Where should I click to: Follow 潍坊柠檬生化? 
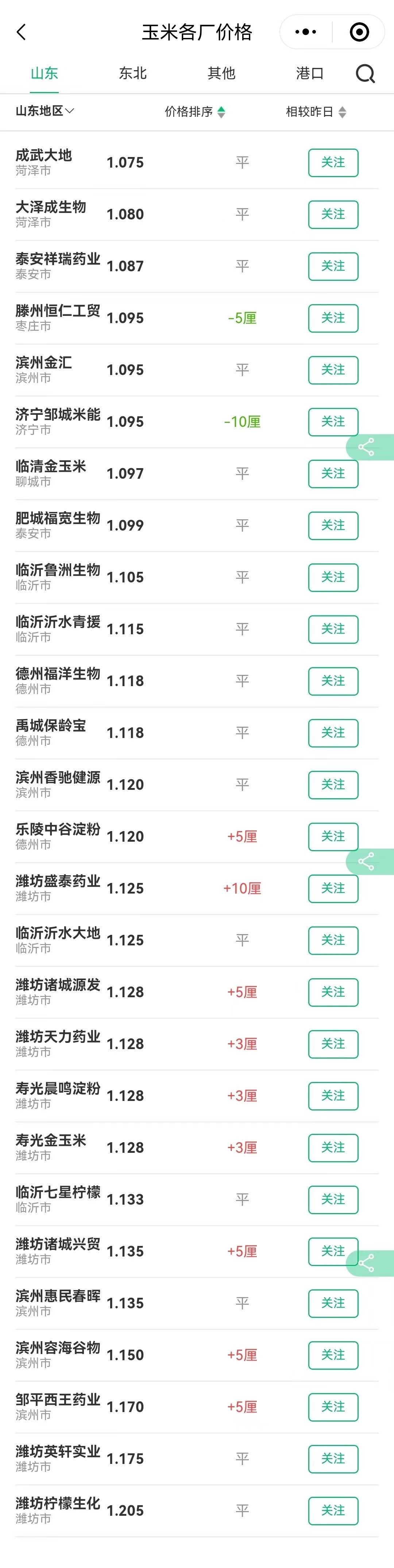pos(333,1510)
